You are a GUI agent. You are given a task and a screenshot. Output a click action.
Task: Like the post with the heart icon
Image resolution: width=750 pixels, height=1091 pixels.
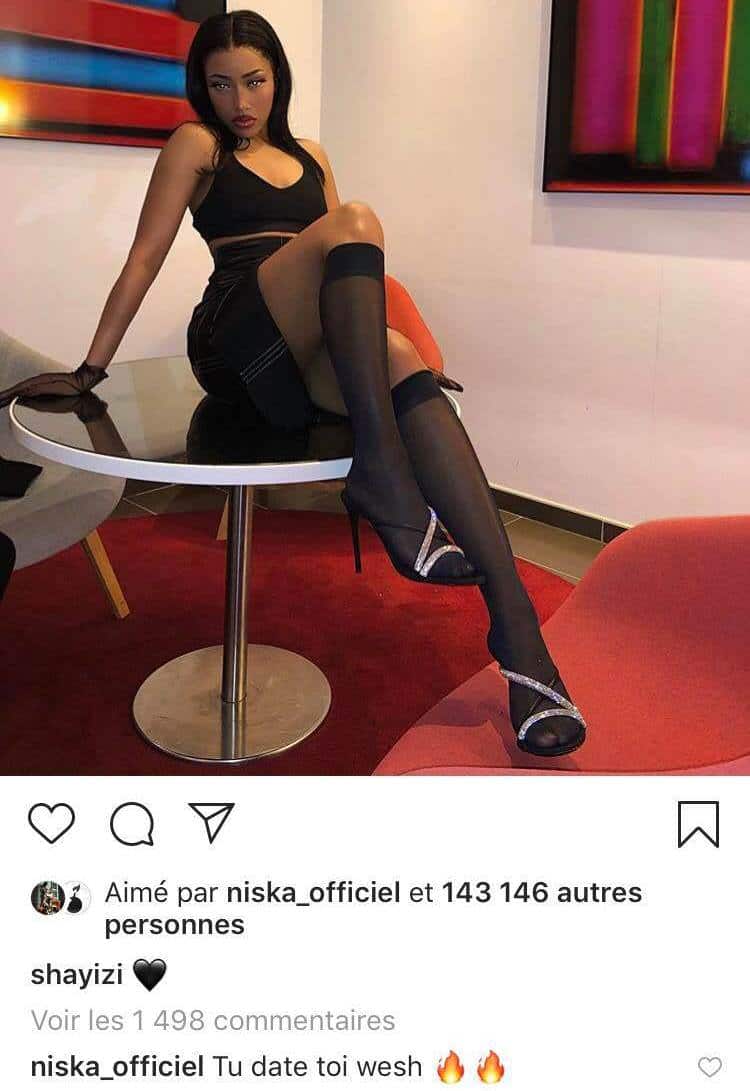point(51,823)
